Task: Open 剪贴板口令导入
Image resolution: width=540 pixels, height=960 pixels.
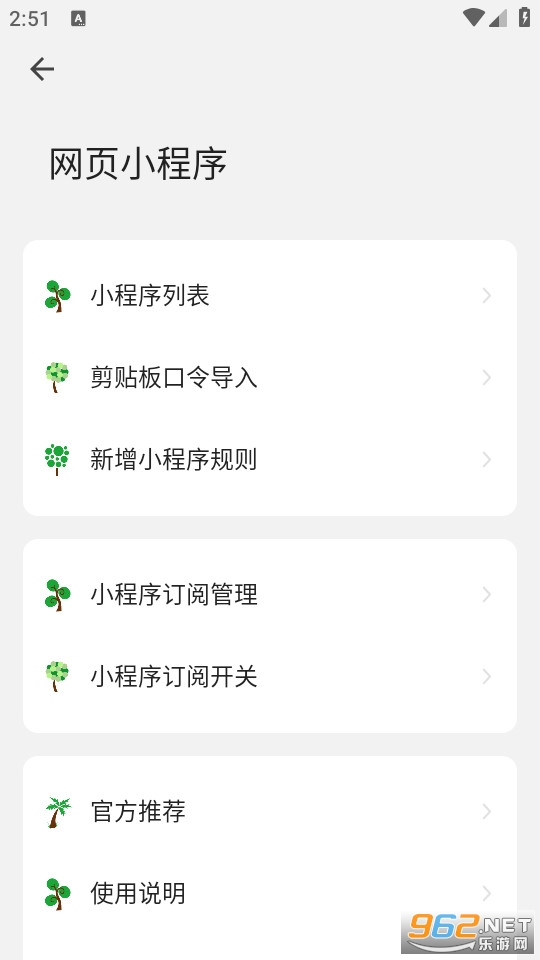Action: [x=270, y=378]
